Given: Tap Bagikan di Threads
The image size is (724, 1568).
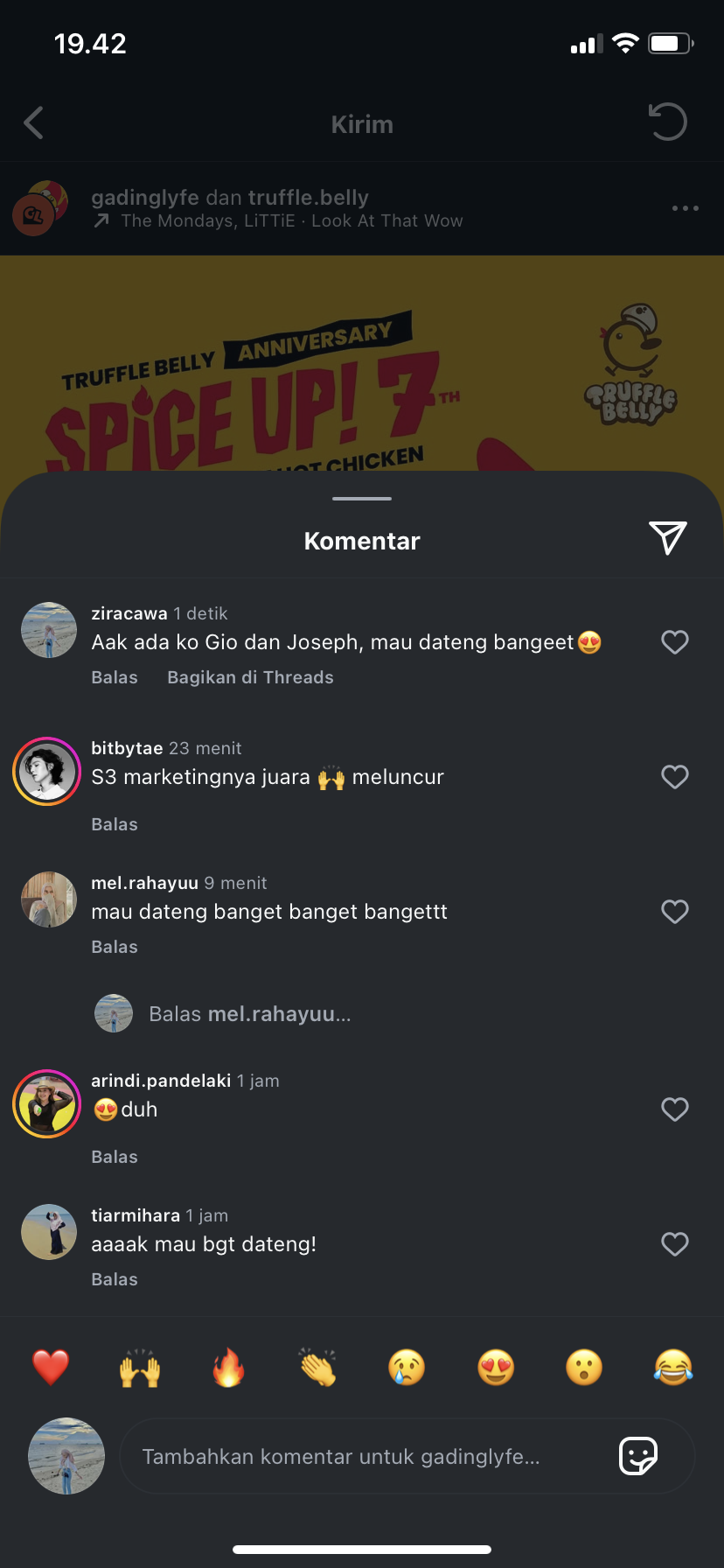Looking at the screenshot, I should coord(250,677).
